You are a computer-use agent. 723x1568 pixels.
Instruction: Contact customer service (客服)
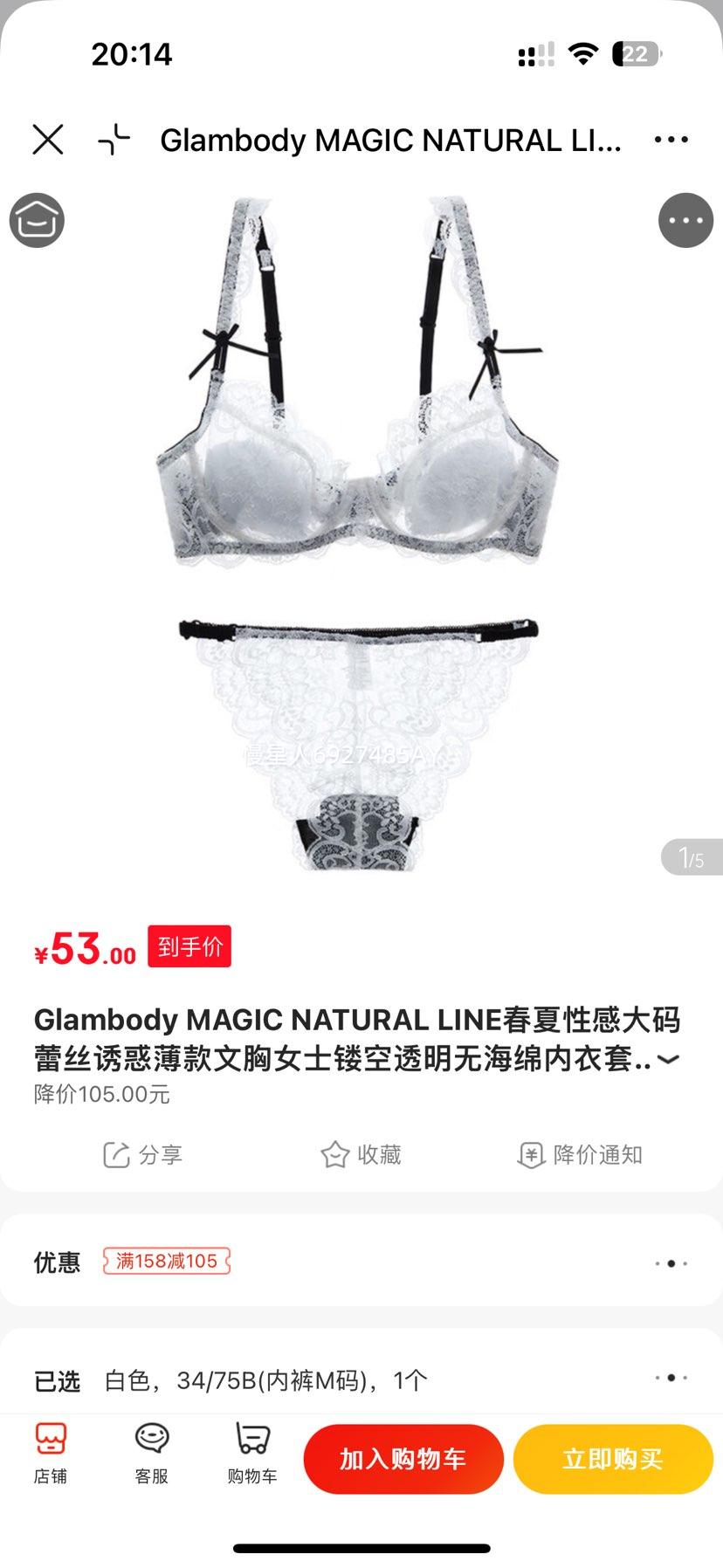pos(151,1455)
